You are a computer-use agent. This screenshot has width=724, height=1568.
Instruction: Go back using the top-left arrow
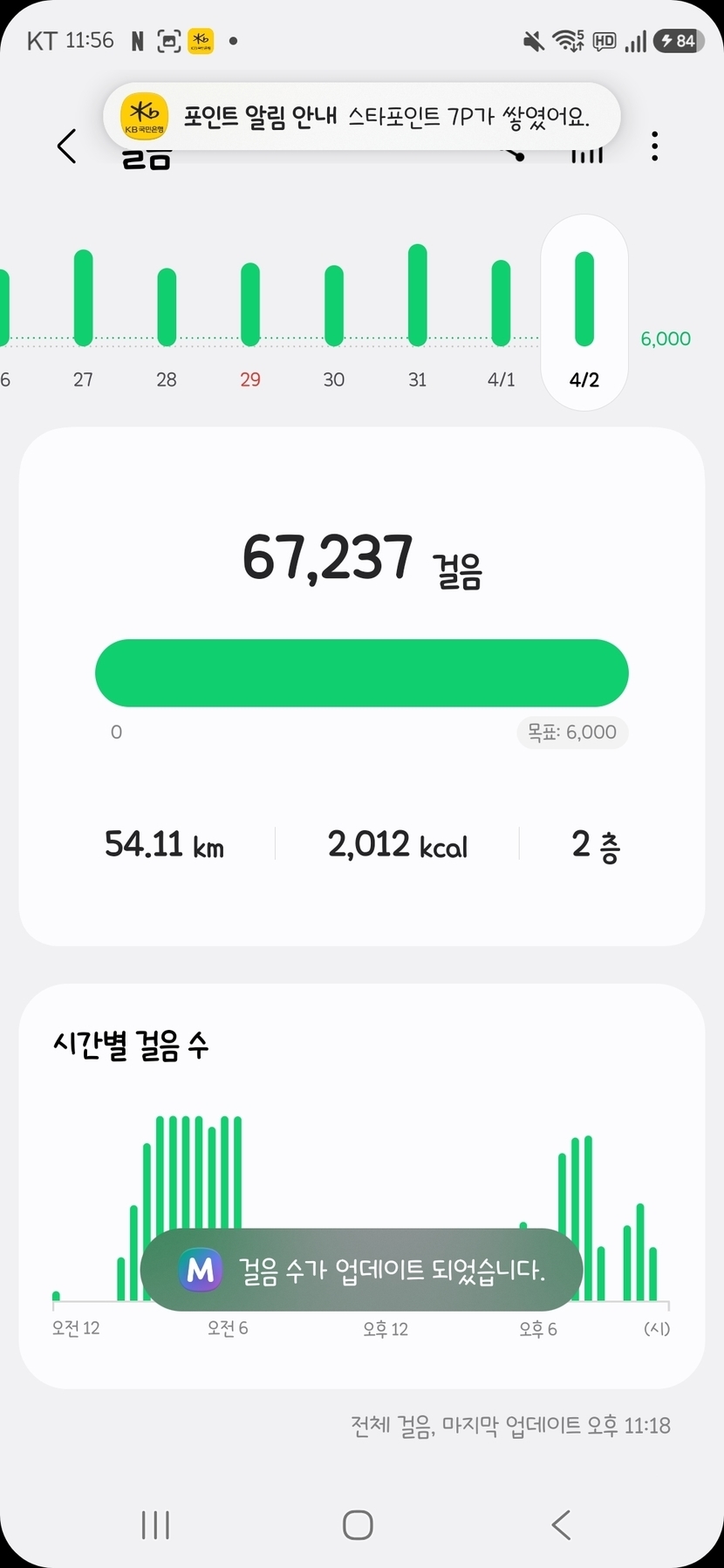tap(67, 146)
